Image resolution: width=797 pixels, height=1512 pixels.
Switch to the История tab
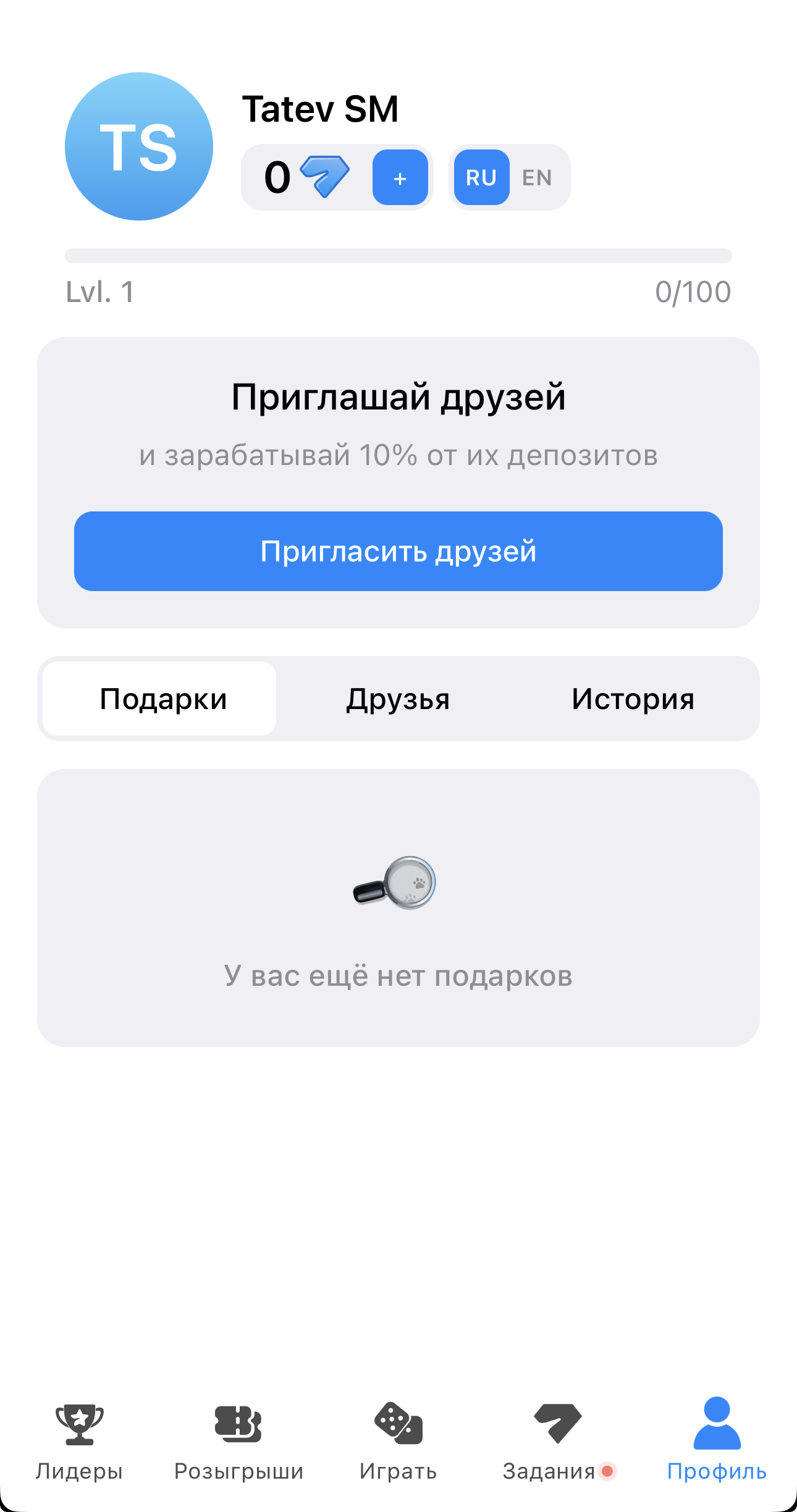pyautogui.click(x=634, y=699)
